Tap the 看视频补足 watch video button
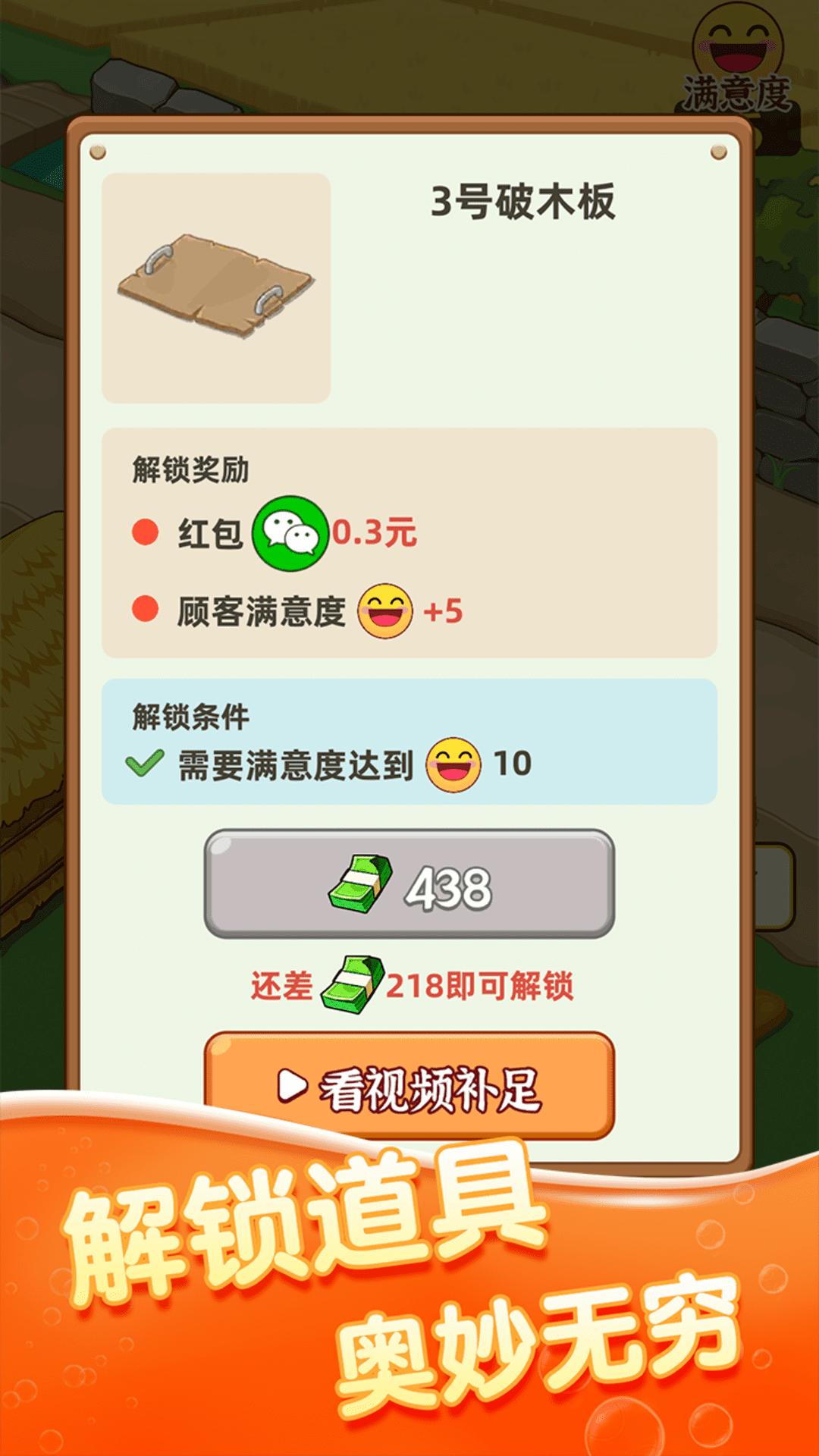Screen dimensions: 819x1456 click(409, 1084)
